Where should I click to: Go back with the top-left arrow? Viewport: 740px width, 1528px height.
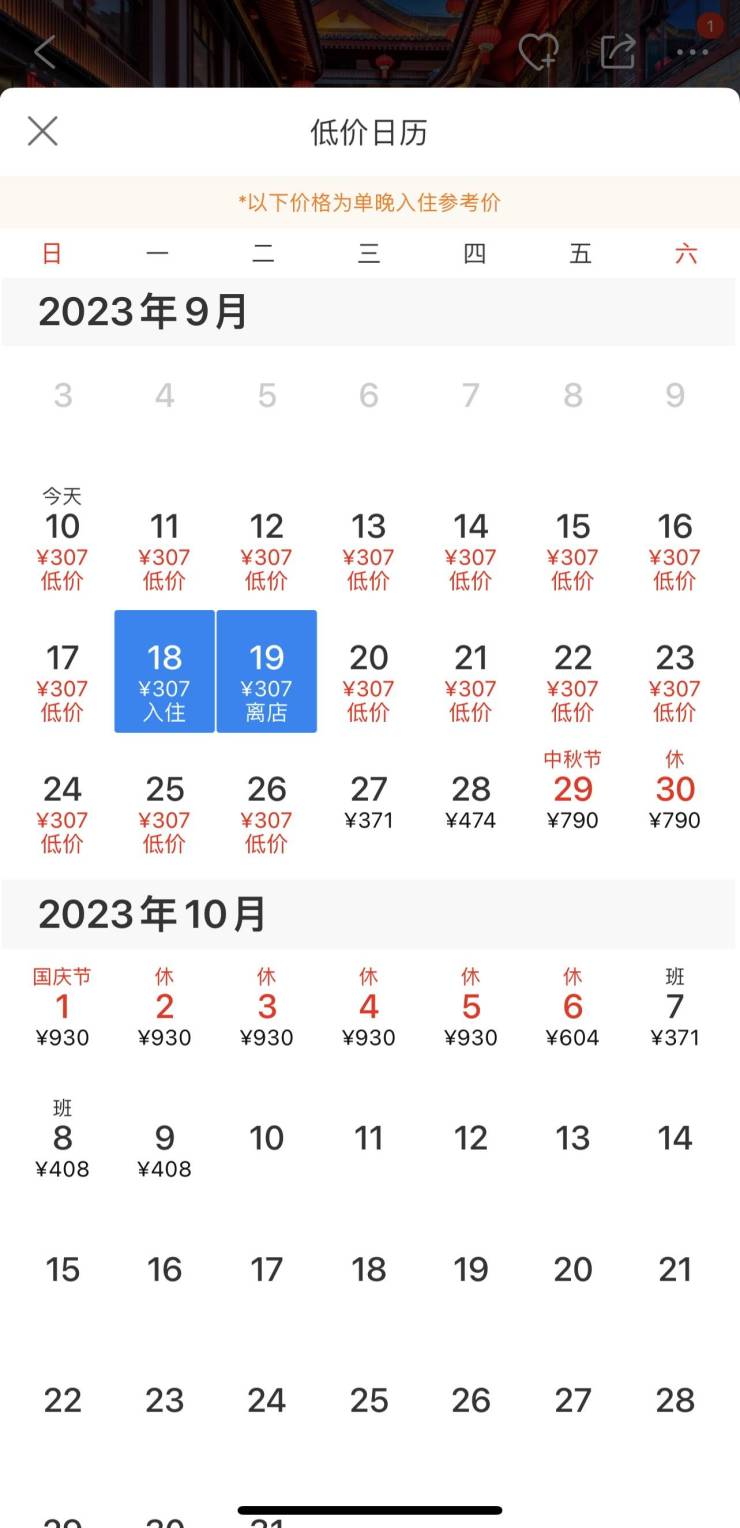point(44,51)
